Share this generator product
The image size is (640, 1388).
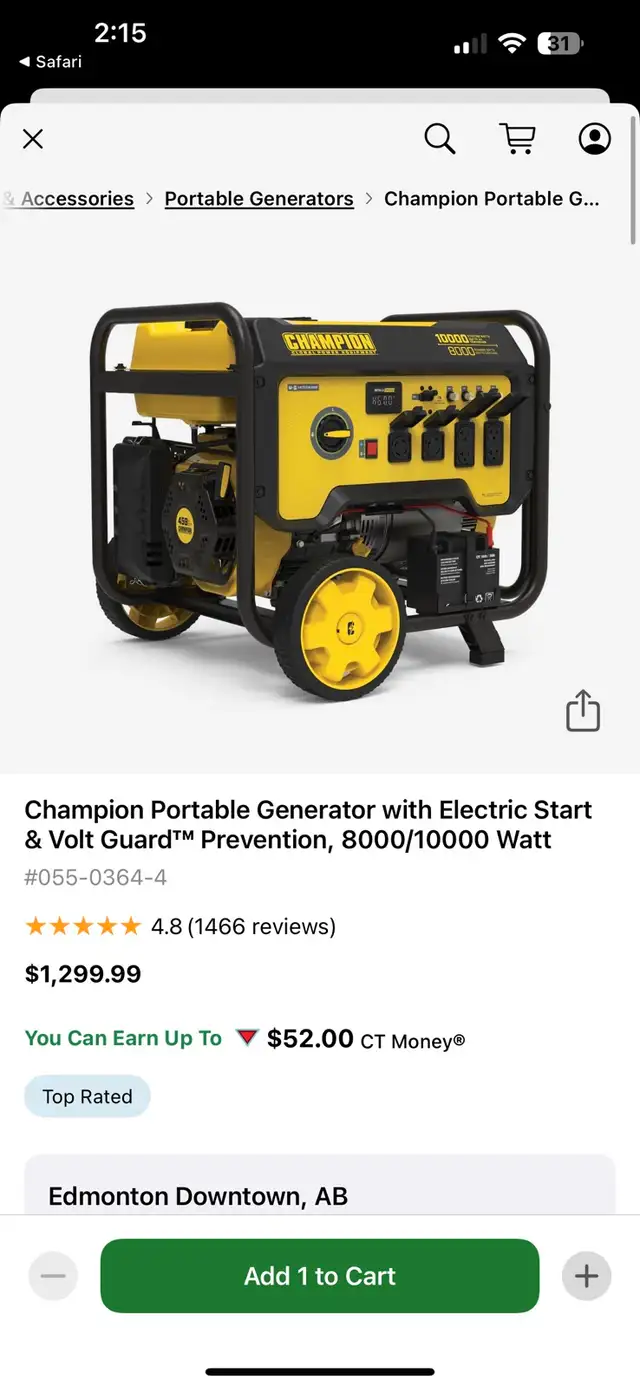(x=583, y=711)
